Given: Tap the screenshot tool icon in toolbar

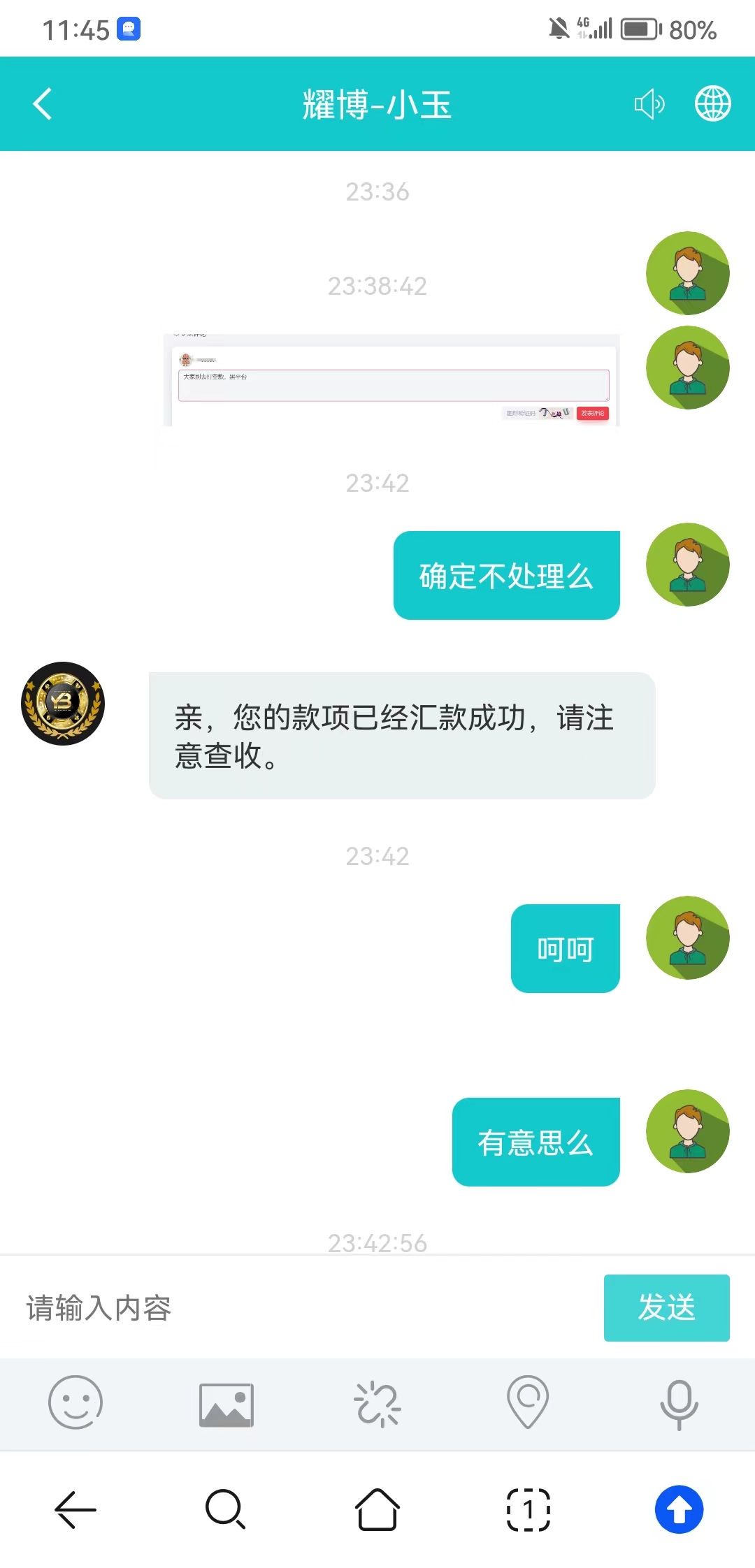Looking at the screenshot, I should (x=377, y=1403).
